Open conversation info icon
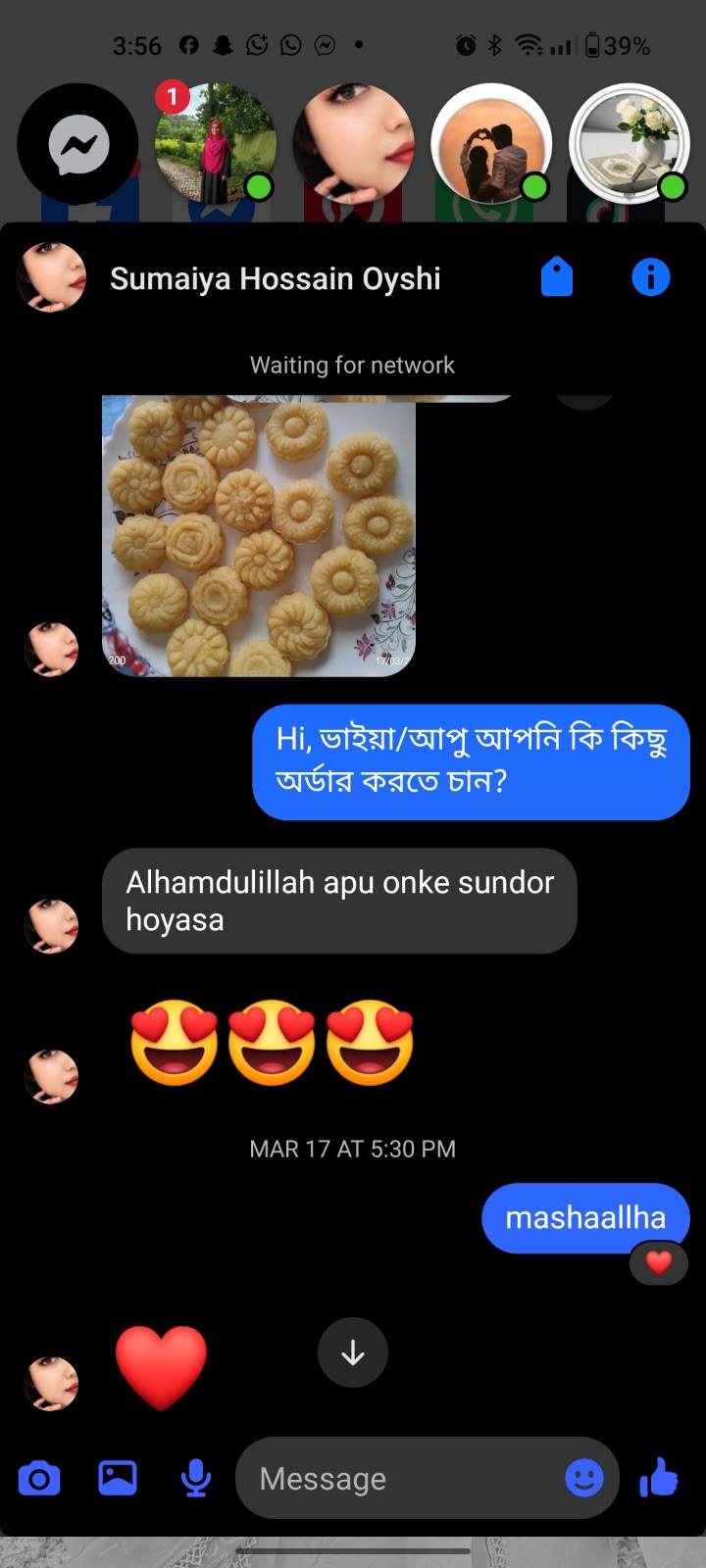706x1568 pixels. click(651, 277)
